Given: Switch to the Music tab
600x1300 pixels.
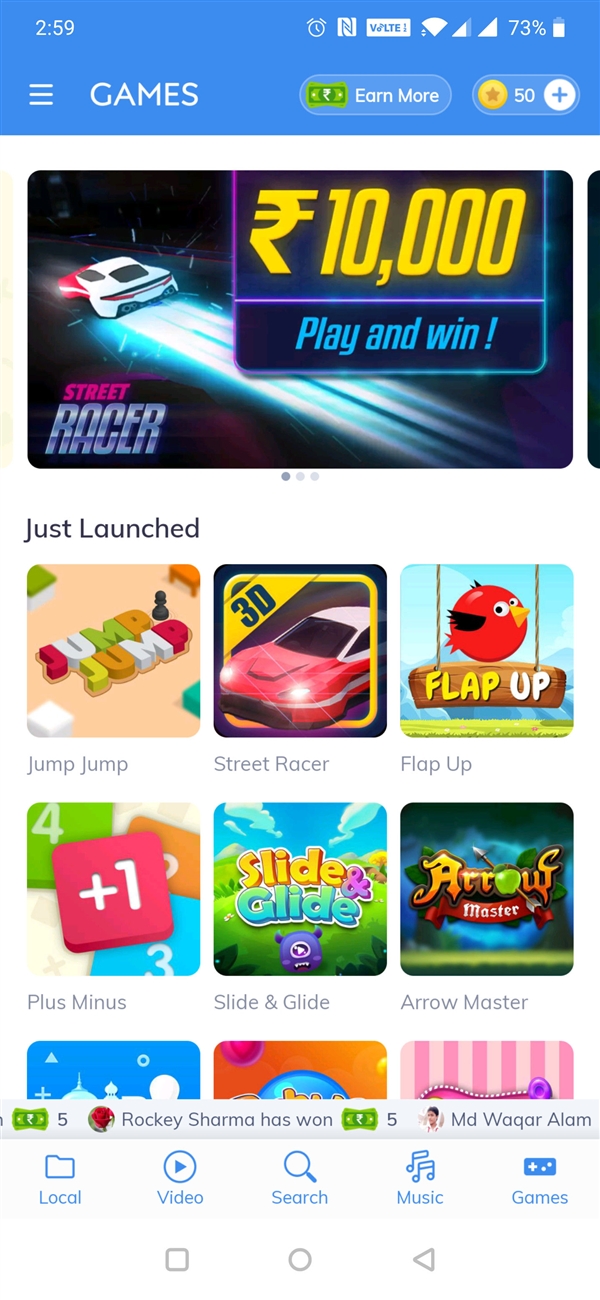Looking at the screenshot, I should [x=420, y=1179].
